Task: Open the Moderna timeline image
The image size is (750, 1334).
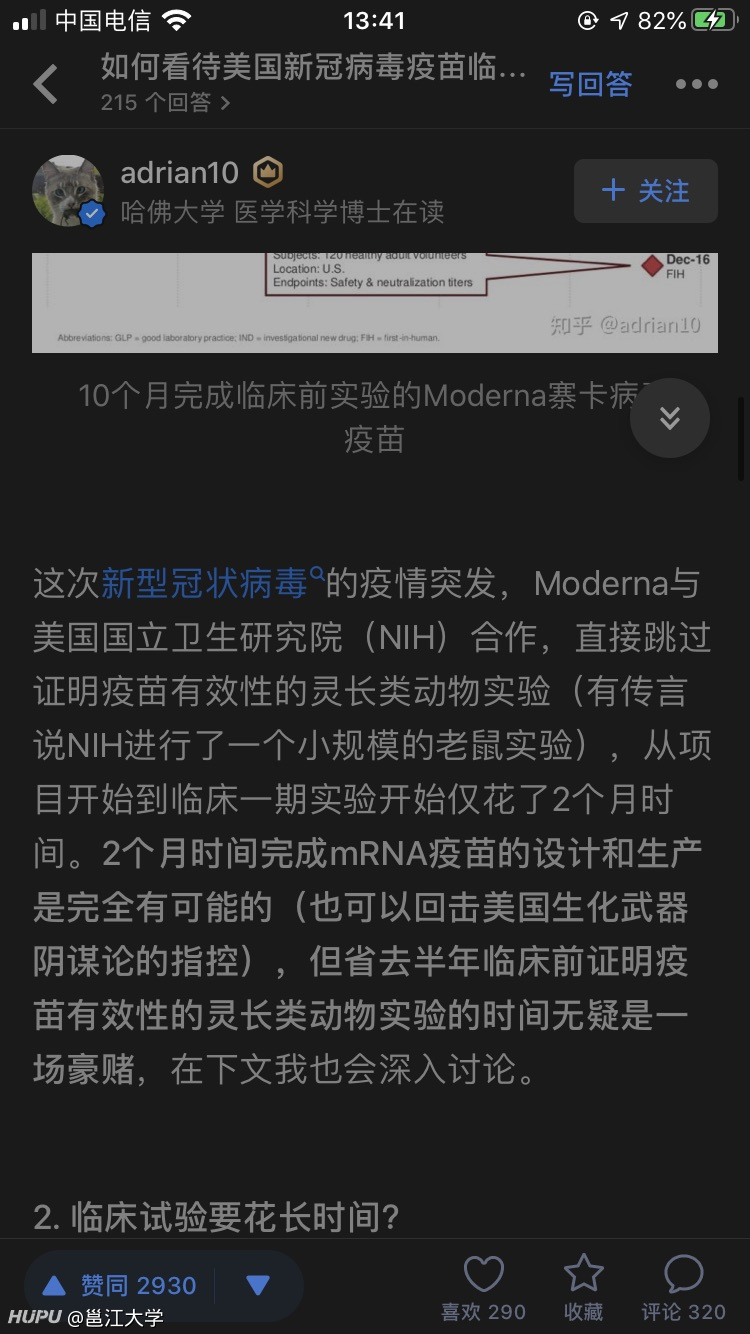Action: 375,302
